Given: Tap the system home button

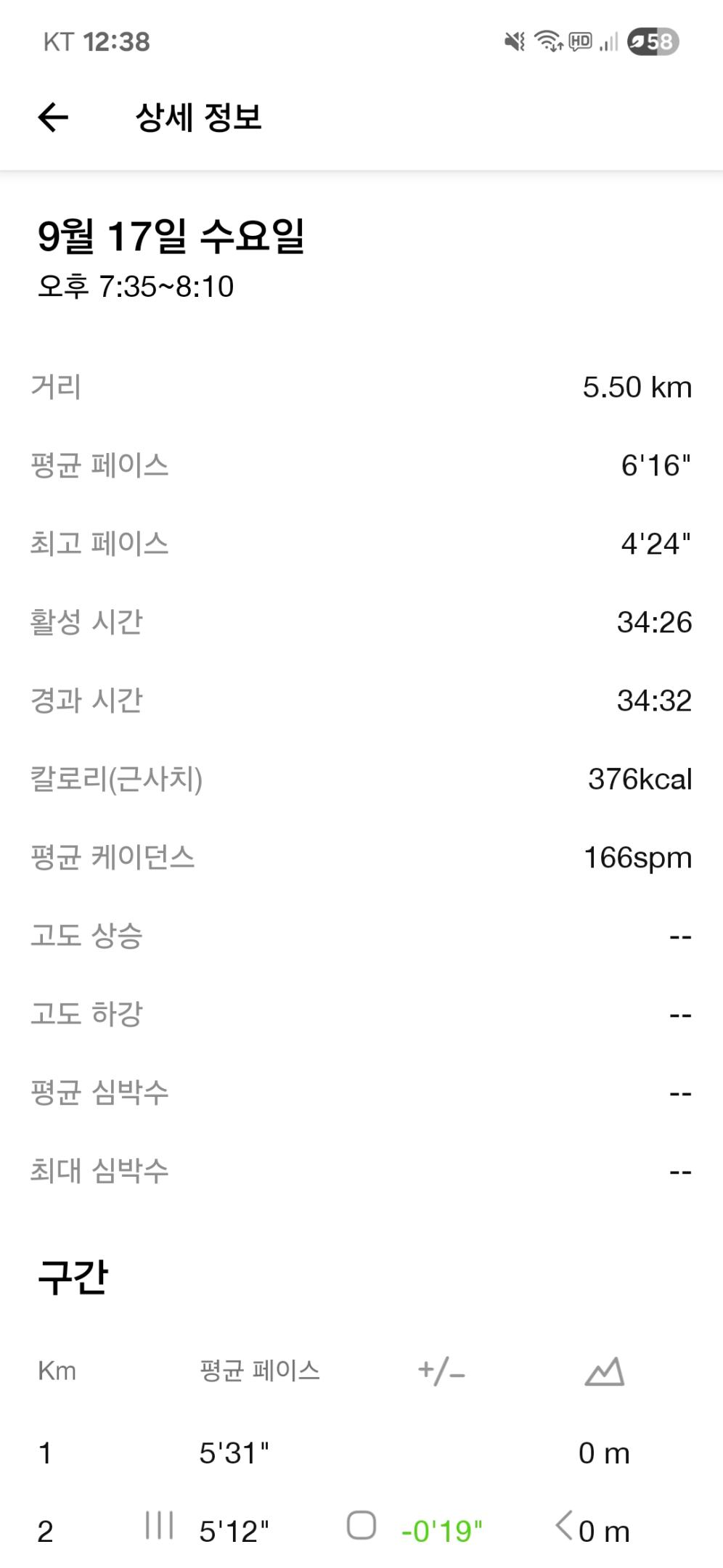Looking at the screenshot, I should click(361, 1525).
